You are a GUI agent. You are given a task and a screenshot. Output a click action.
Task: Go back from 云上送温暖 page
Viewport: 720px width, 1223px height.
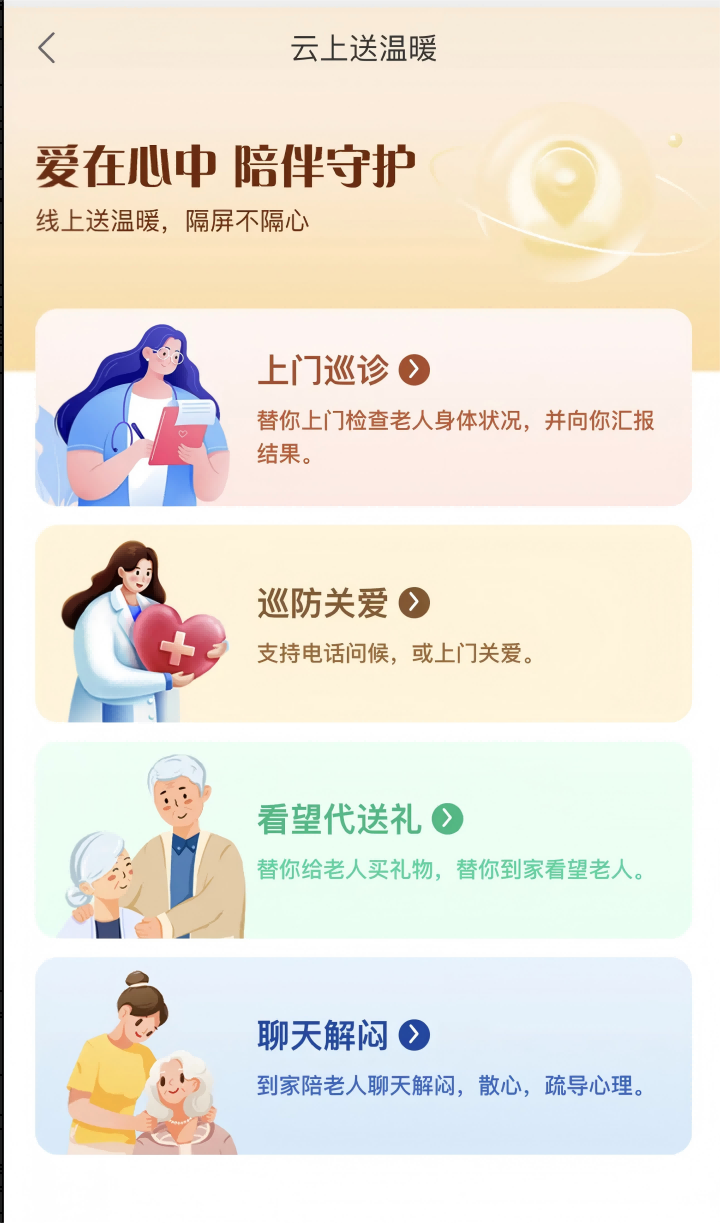pyautogui.click(x=47, y=48)
